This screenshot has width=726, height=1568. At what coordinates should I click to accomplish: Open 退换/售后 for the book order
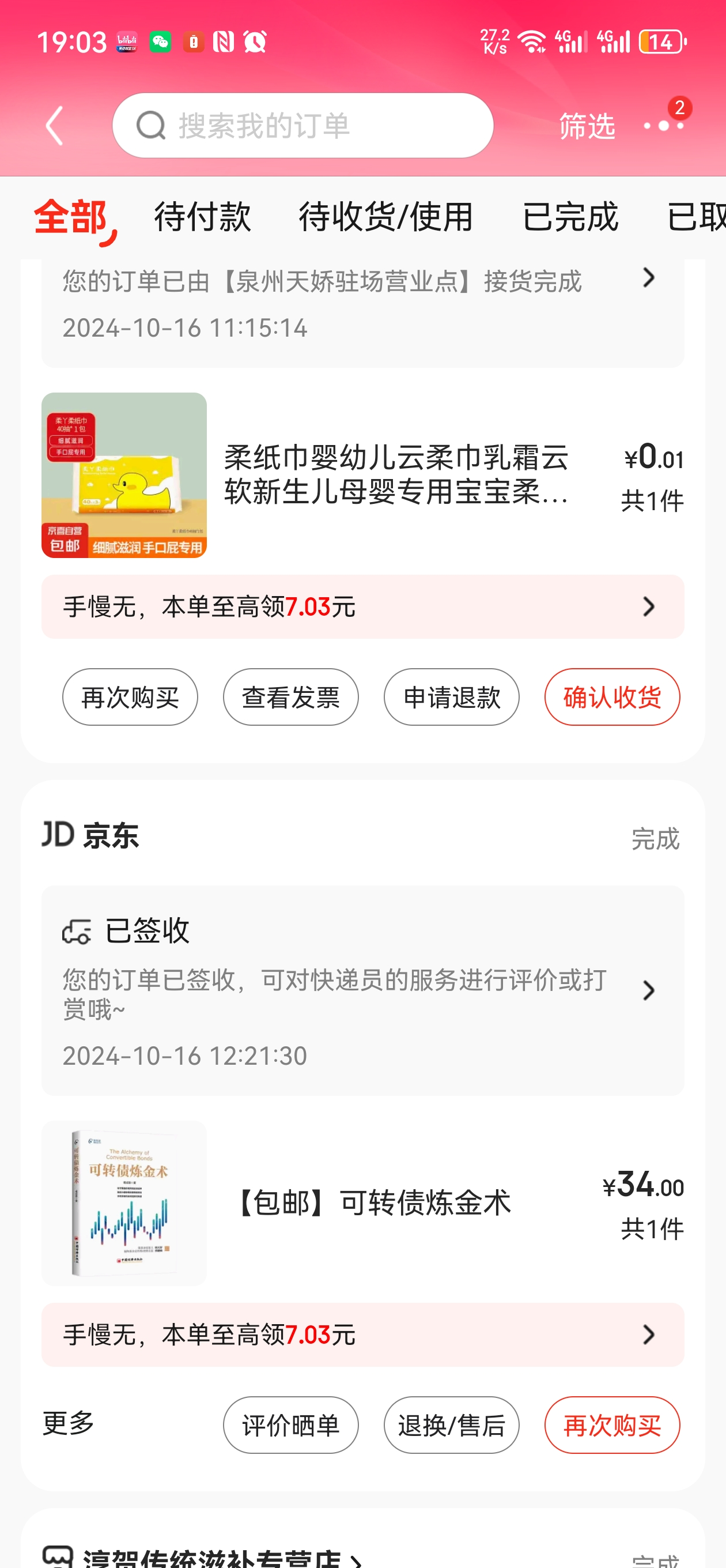452,1425
